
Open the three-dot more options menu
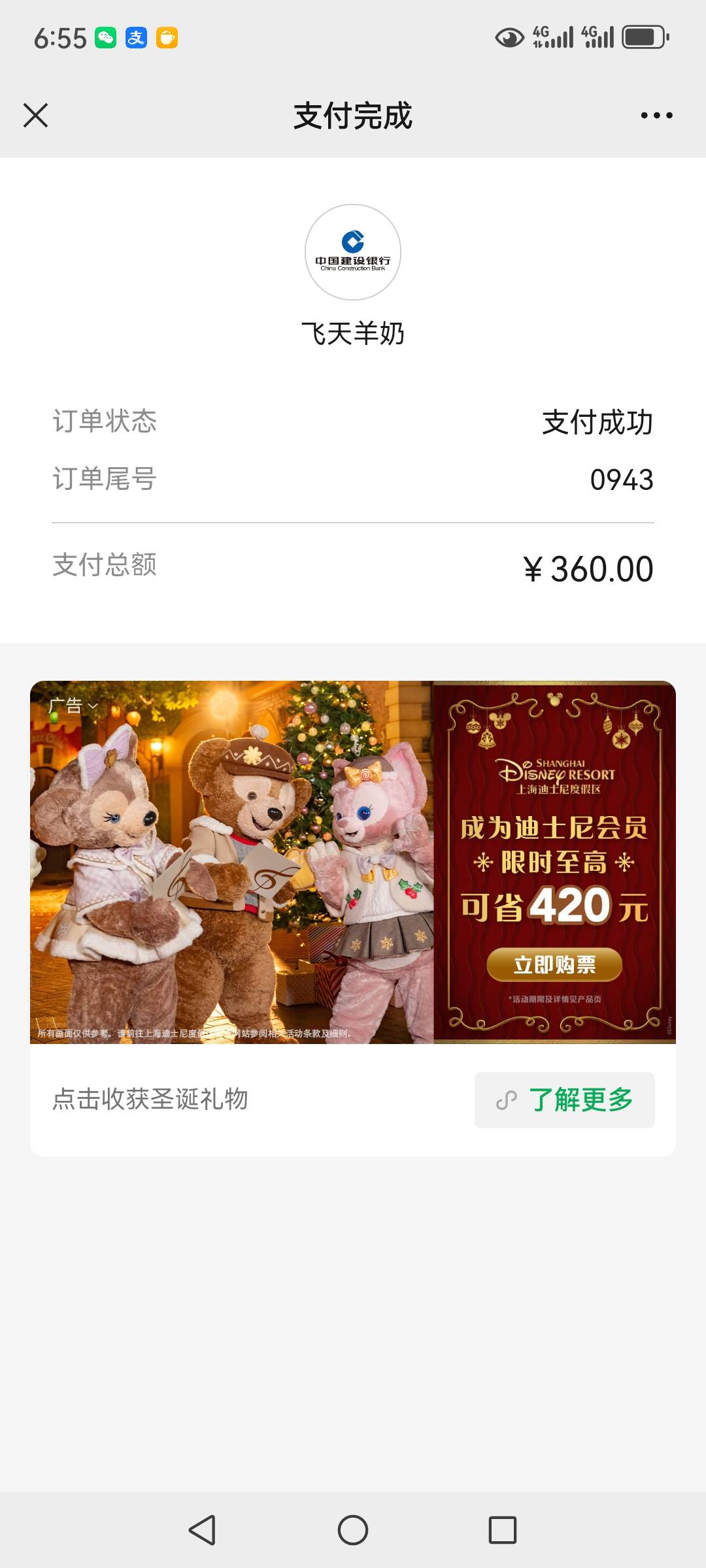pos(656,116)
